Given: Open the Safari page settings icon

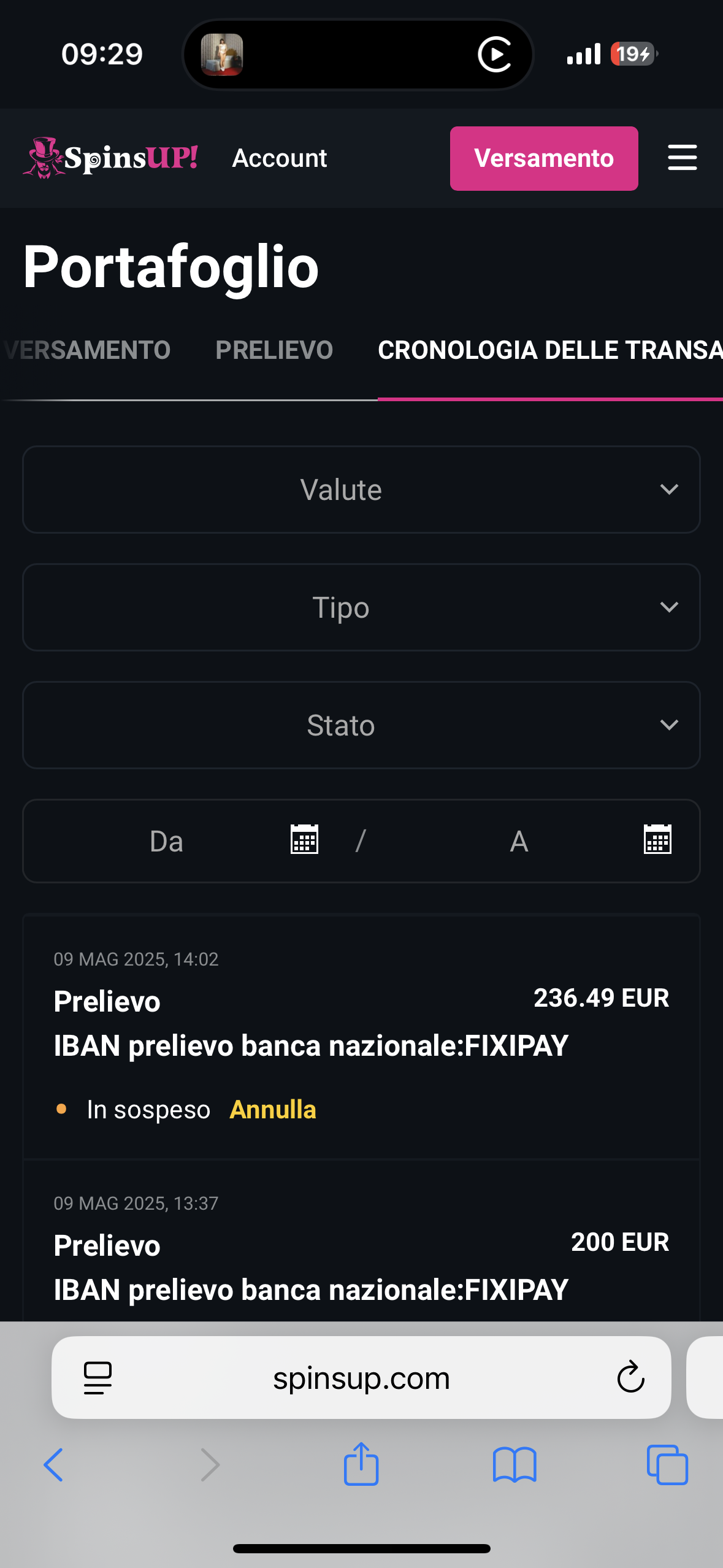Looking at the screenshot, I should (98, 1378).
